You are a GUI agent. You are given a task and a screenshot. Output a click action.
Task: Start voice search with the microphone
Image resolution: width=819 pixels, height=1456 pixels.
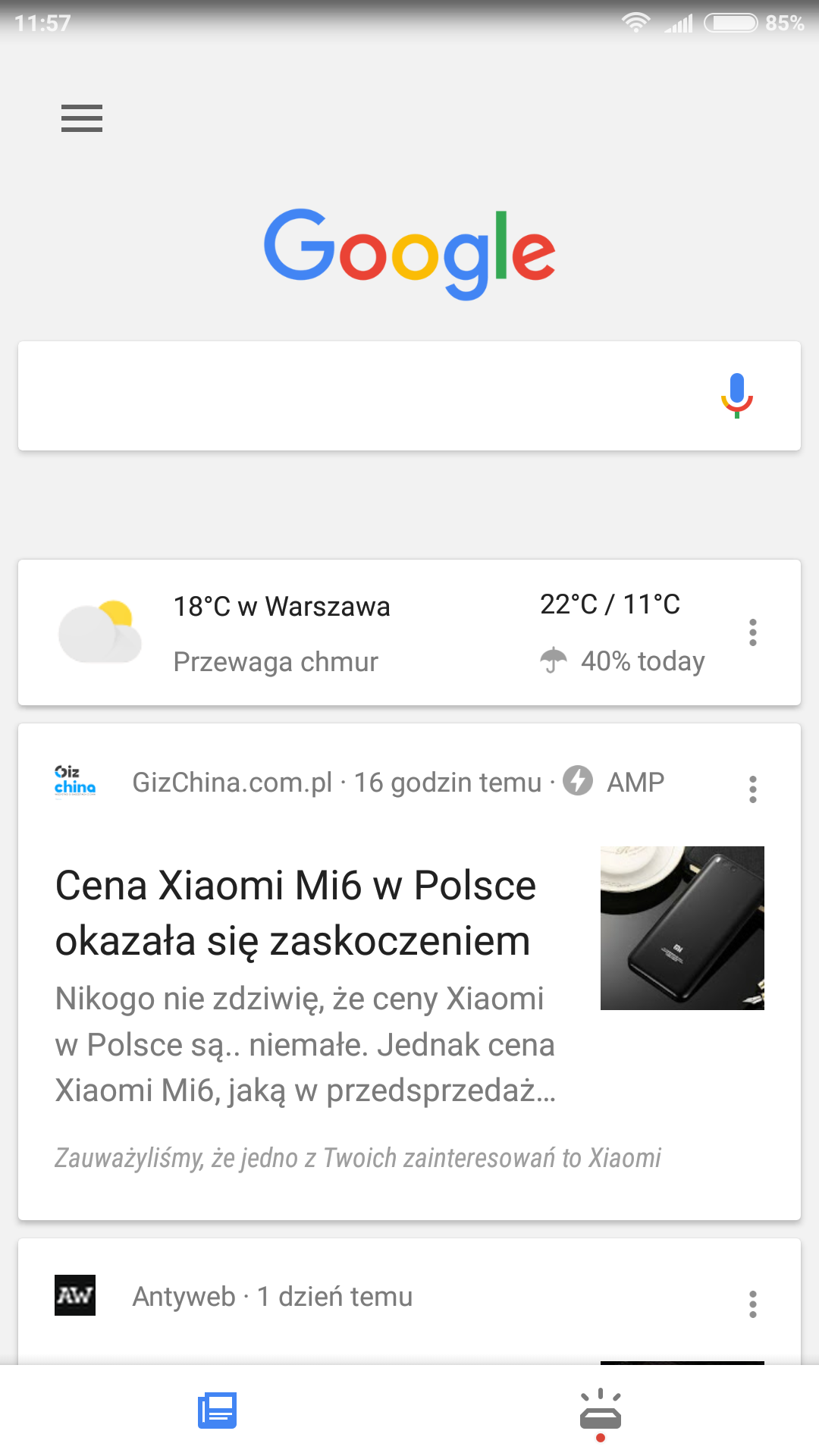736,396
